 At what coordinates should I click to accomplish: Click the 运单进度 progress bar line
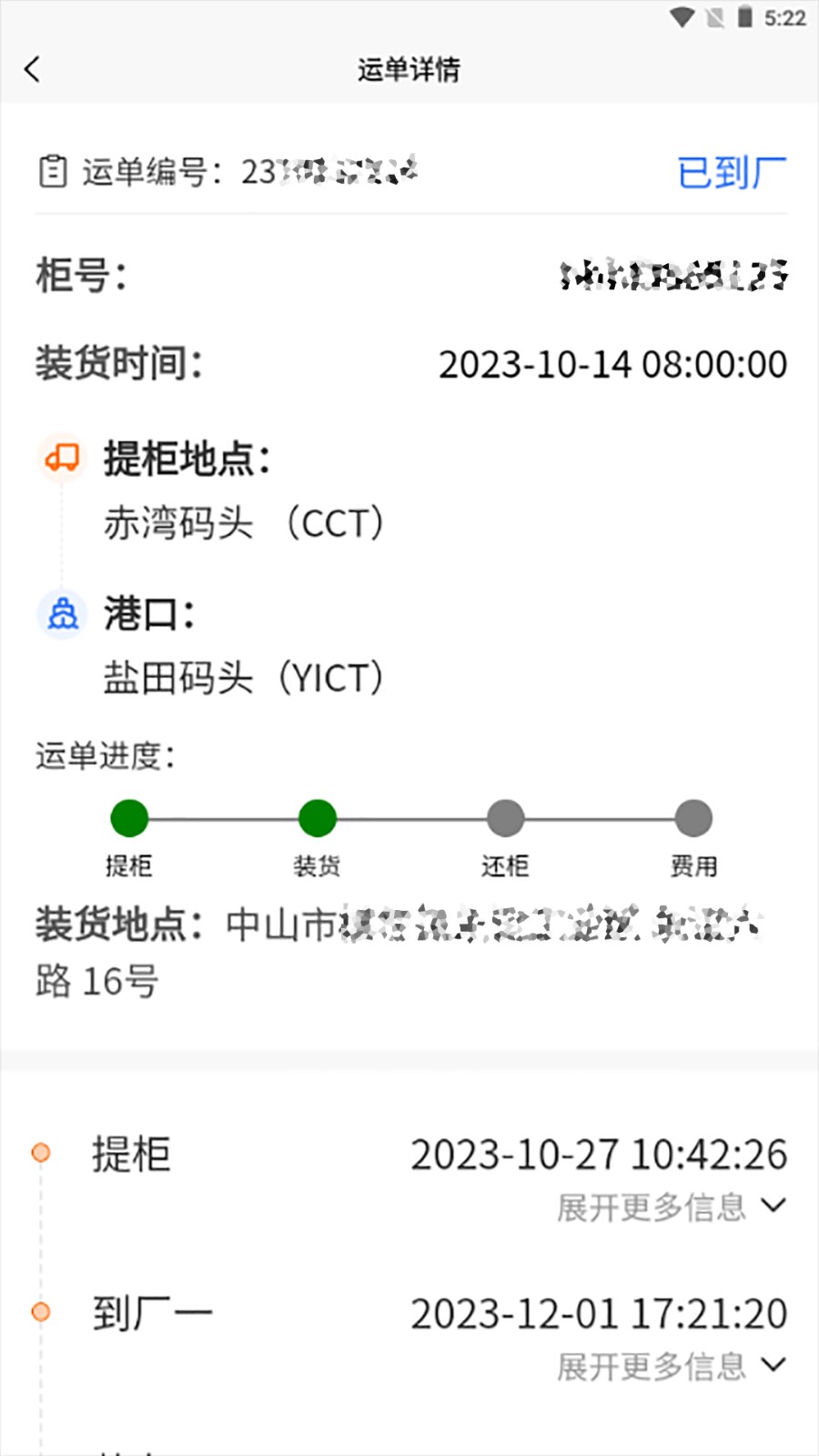pos(409,819)
